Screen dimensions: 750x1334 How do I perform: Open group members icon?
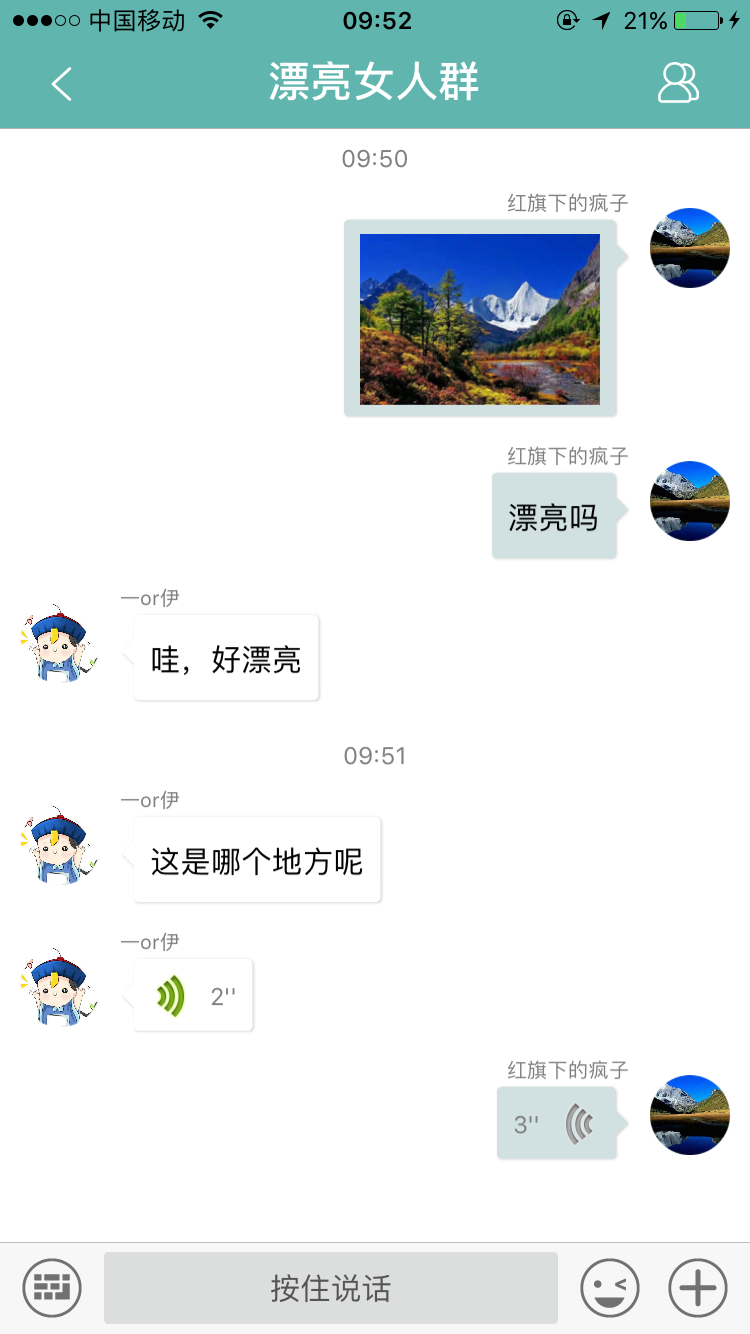coord(677,84)
